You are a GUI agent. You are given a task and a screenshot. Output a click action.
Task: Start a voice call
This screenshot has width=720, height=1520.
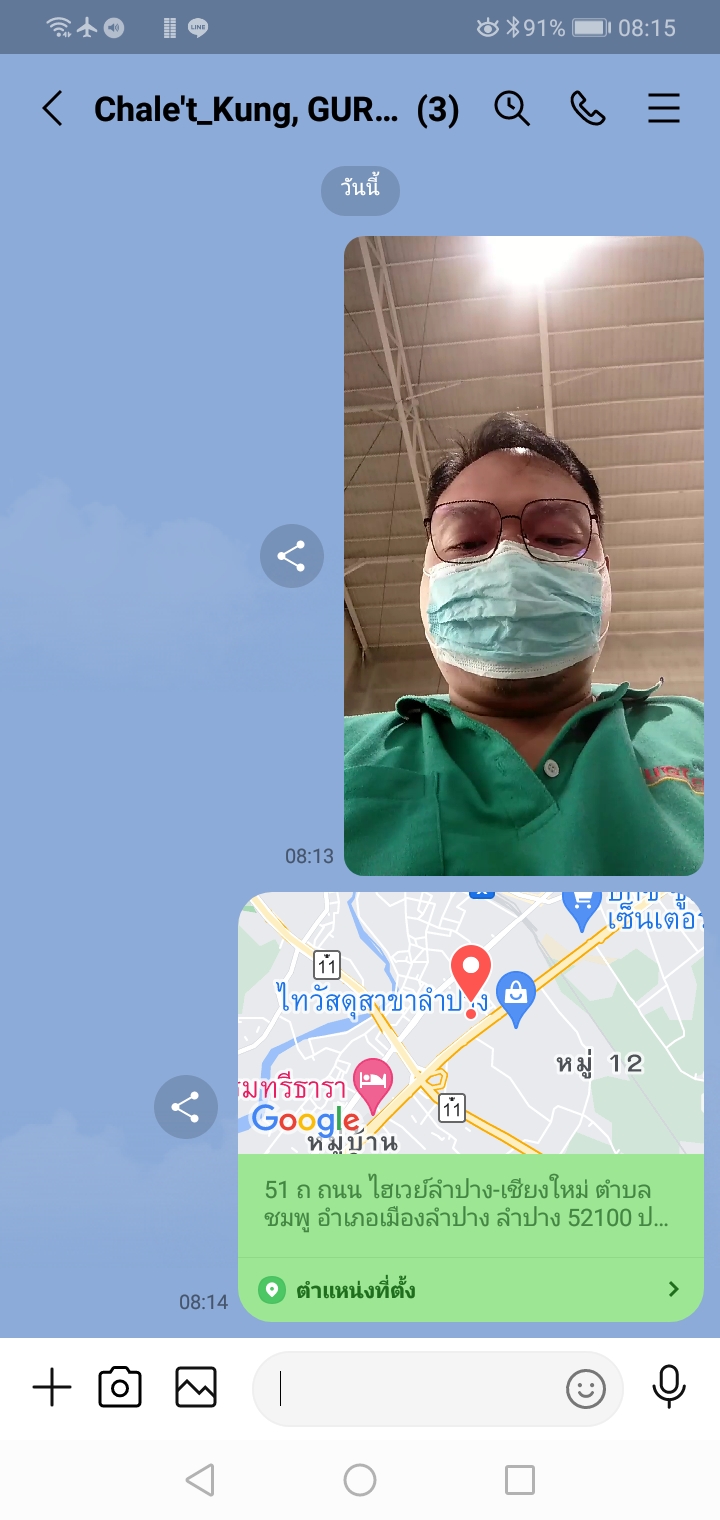coord(588,108)
